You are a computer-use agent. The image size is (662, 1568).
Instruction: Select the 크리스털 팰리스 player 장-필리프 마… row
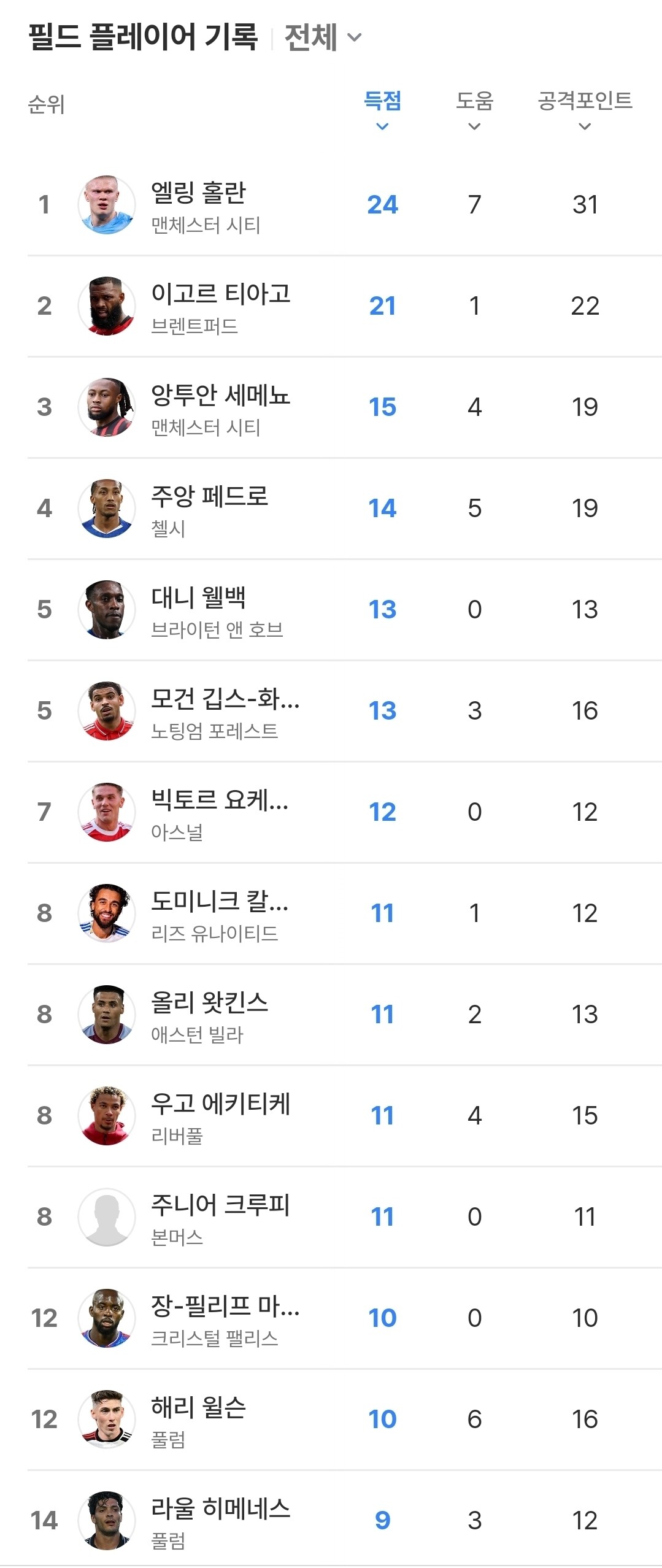pos(345,1318)
